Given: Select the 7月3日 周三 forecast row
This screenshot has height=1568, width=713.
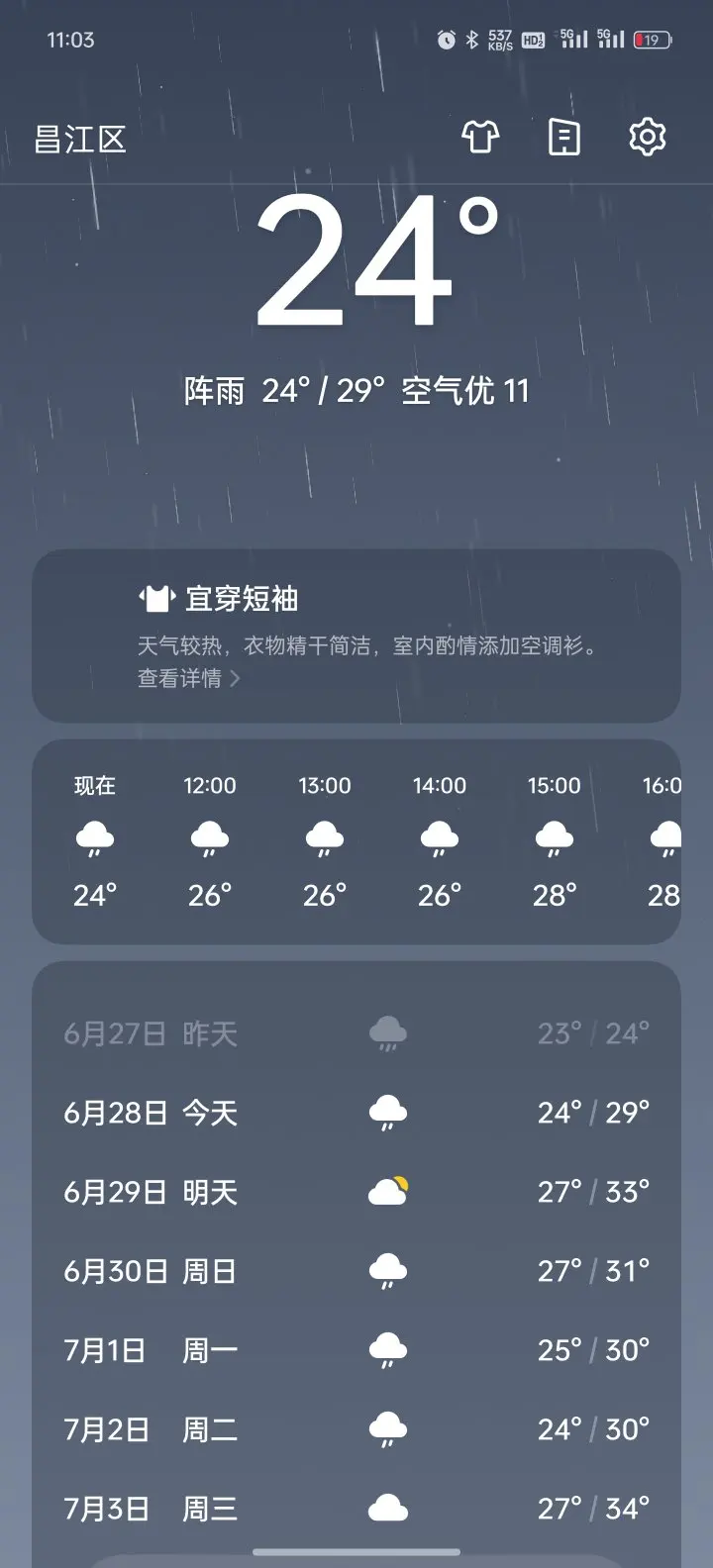Looking at the screenshot, I should 356,1509.
